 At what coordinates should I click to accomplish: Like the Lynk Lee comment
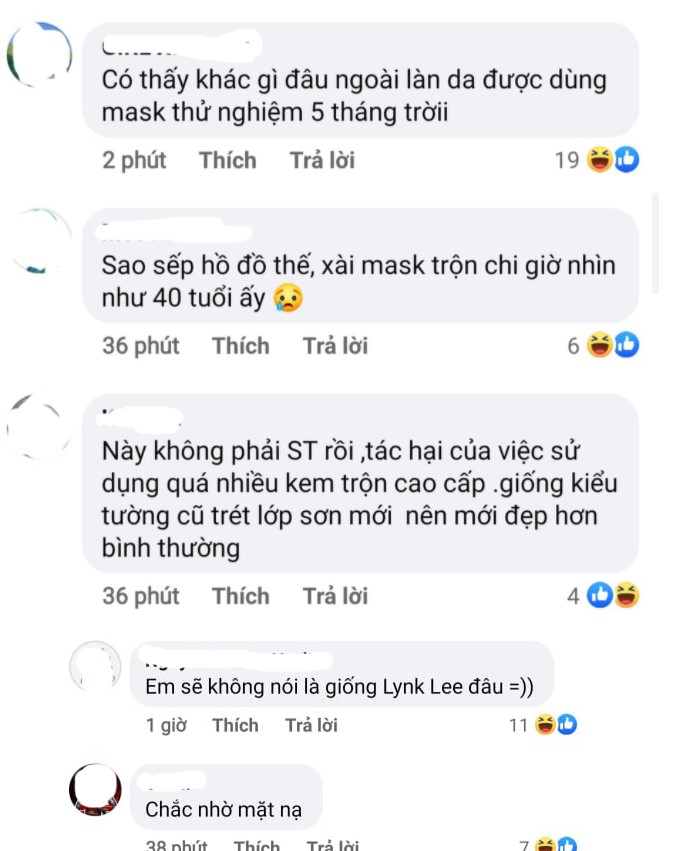click(235, 726)
